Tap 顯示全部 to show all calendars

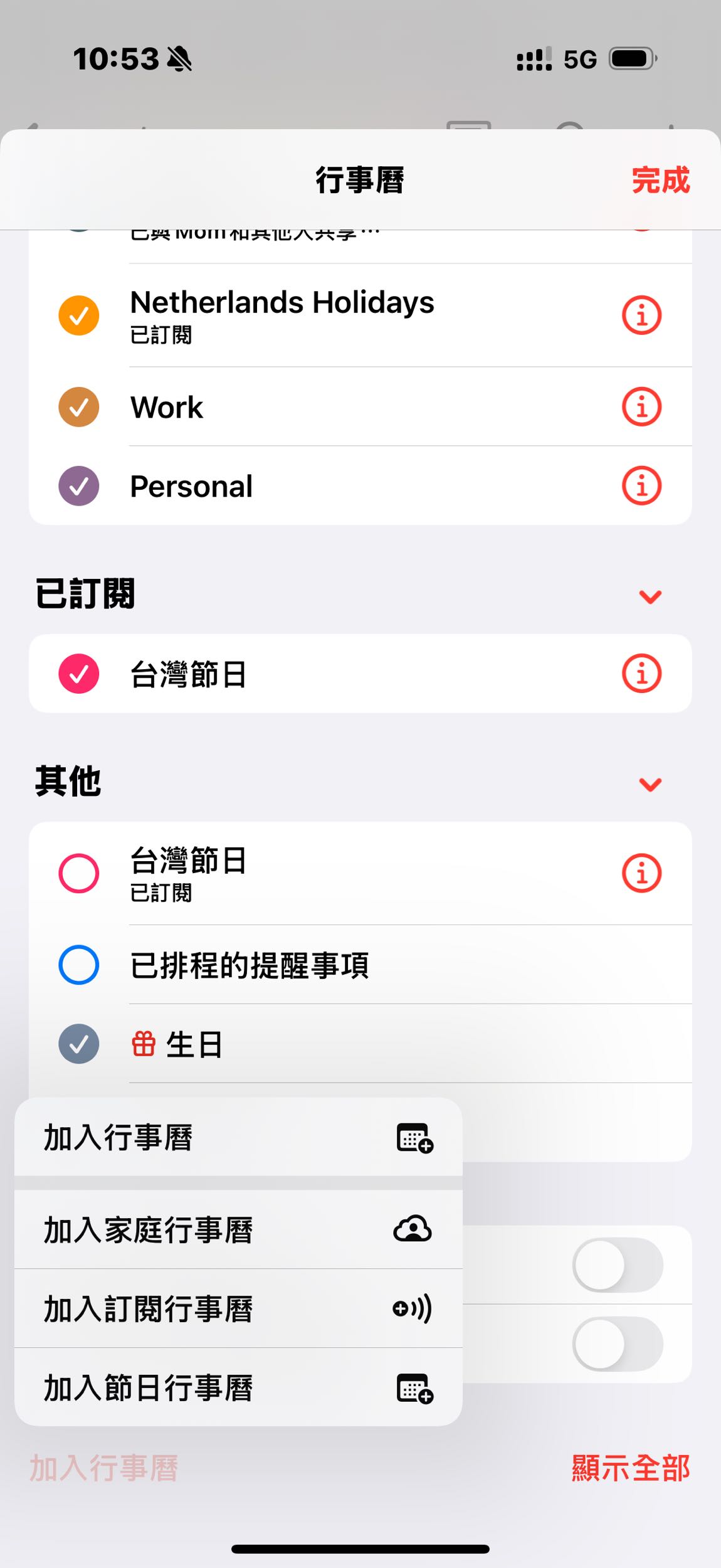[631, 1468]
